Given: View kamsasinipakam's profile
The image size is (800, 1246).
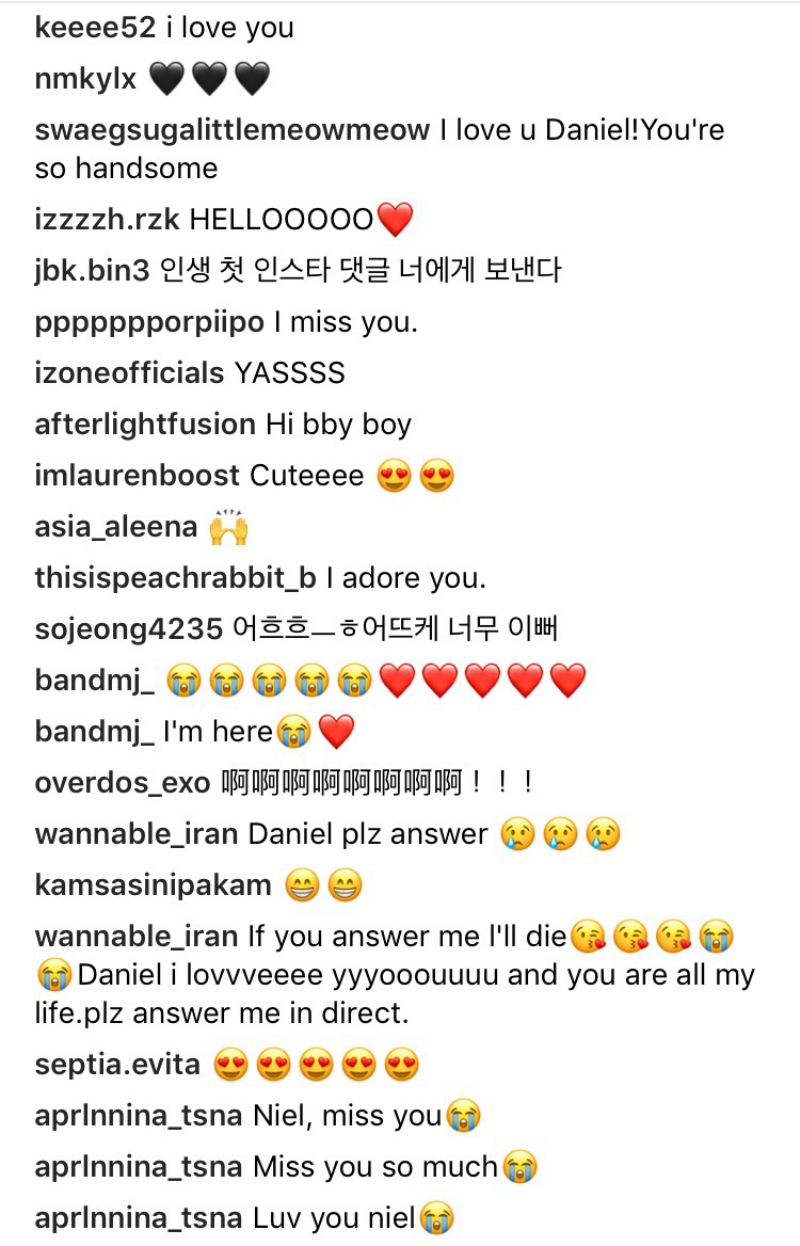Looking at the screenshot, I should click(x=153, y=885).
